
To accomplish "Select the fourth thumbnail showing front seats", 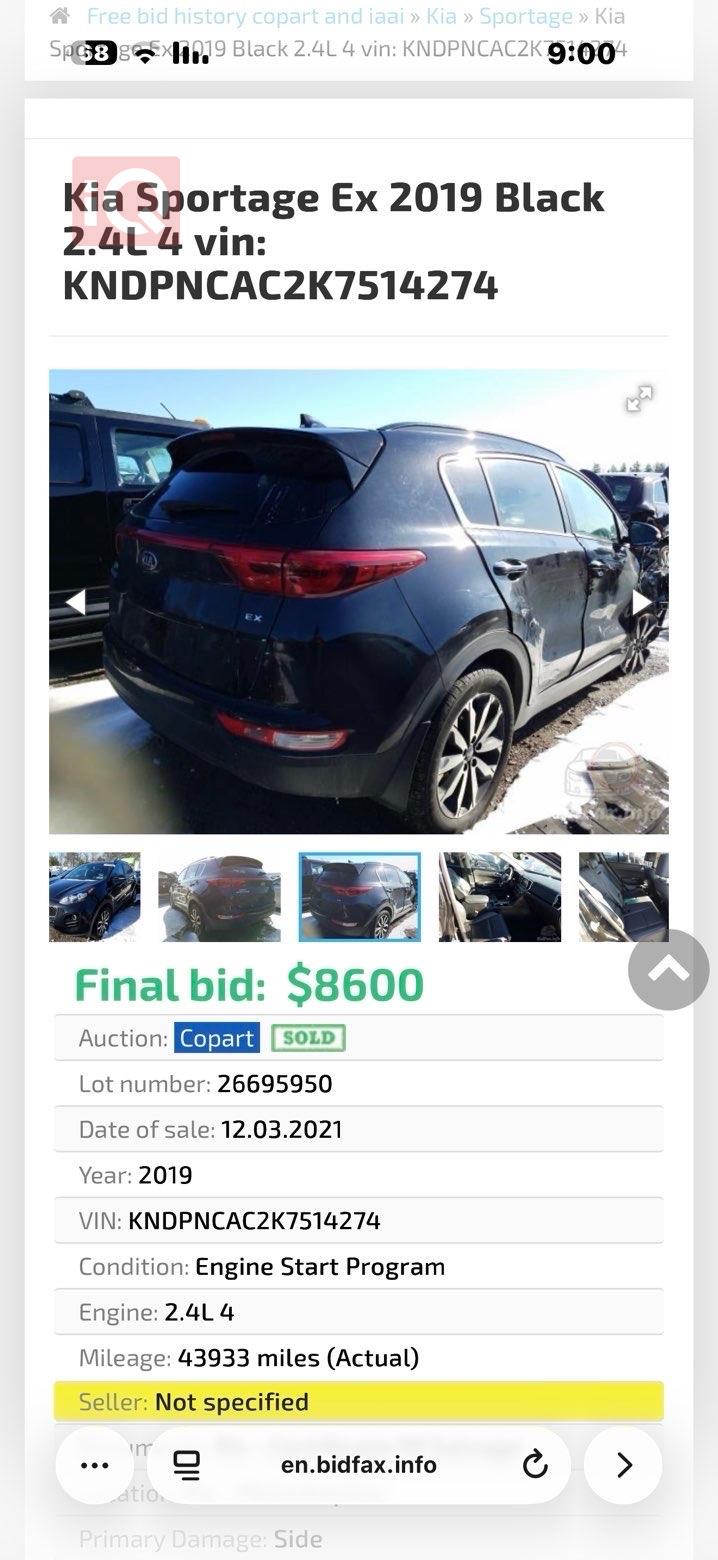I will [499, 897].
